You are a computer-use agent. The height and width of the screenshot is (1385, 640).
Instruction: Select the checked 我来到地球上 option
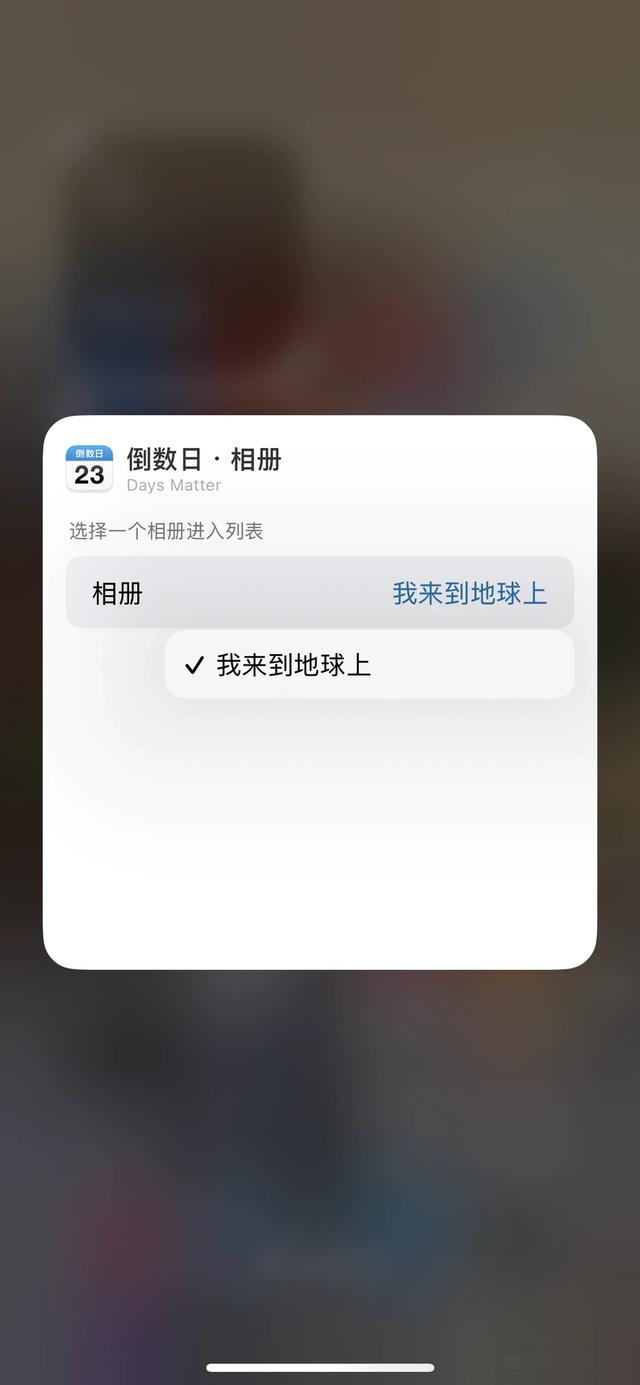point(369,665)
